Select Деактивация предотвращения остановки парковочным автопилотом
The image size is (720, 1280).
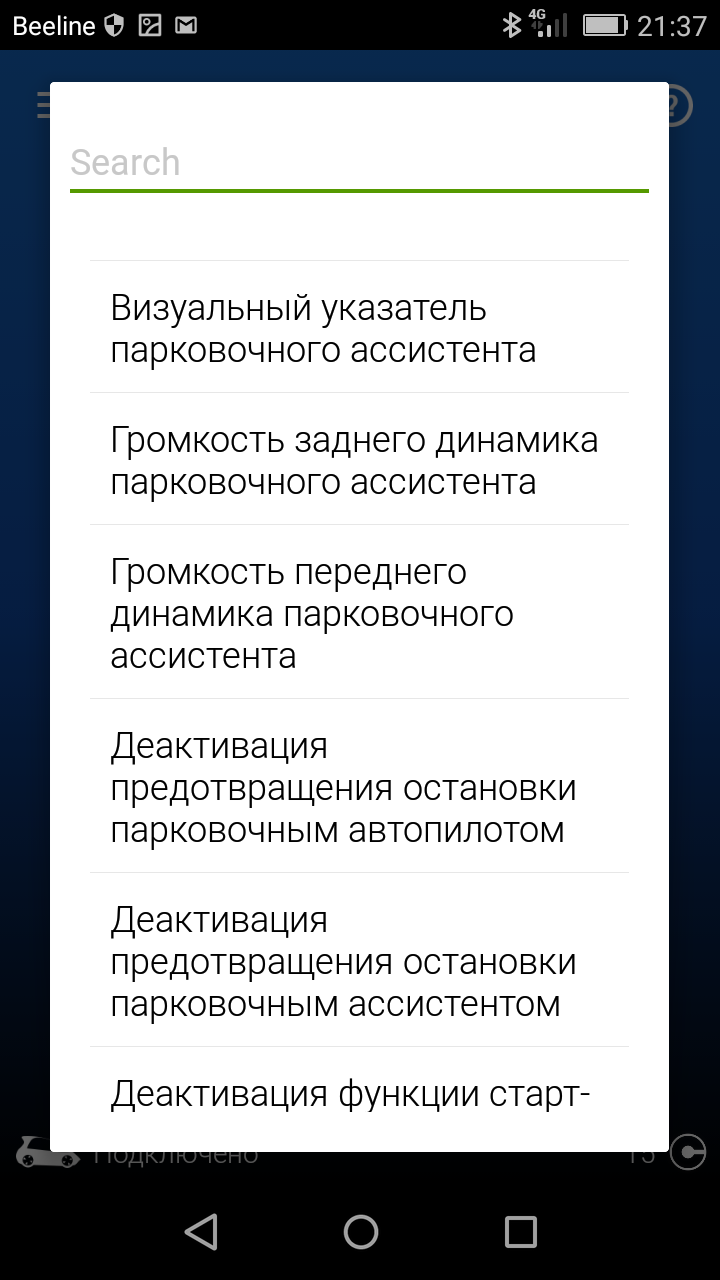click(x=358, y=787)
